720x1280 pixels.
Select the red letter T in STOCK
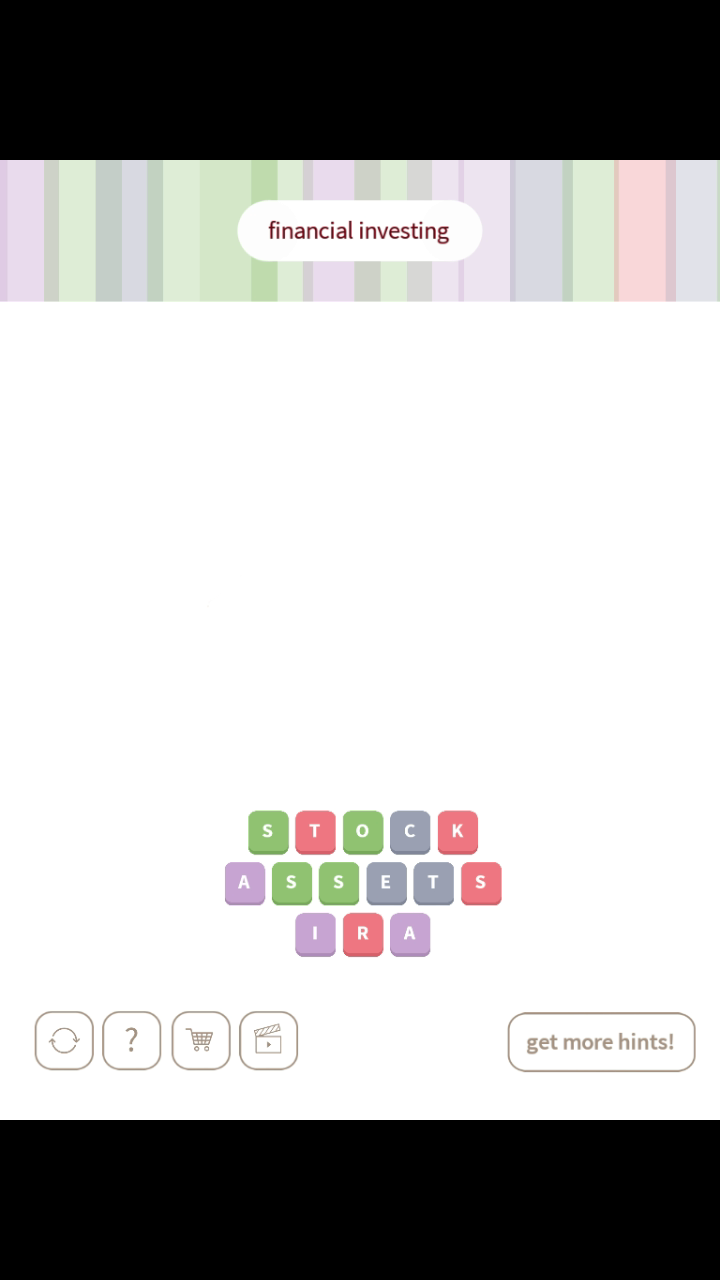pyautogui.click(x=315, y=831)
